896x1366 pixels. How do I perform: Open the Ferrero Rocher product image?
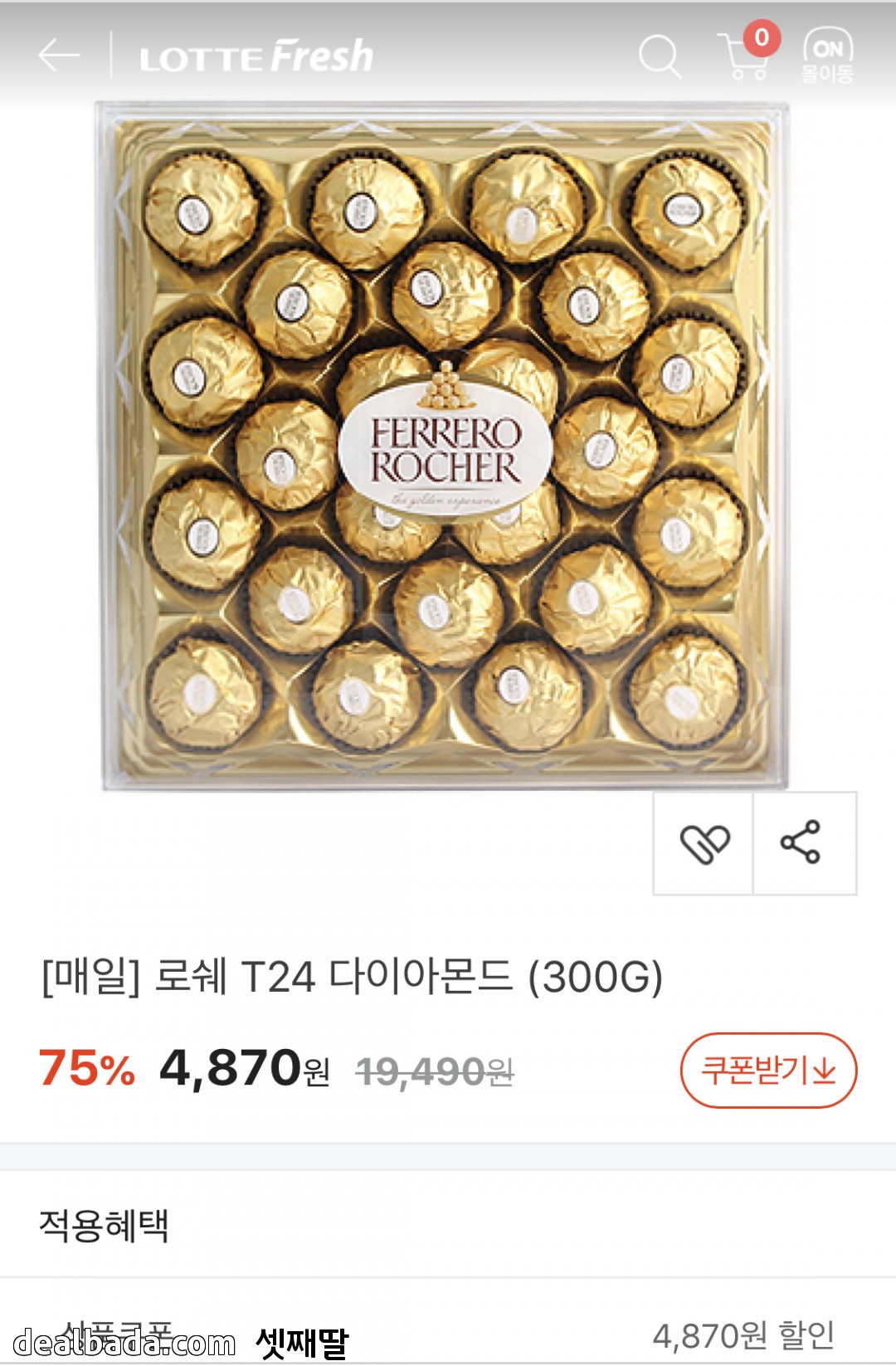444,446
